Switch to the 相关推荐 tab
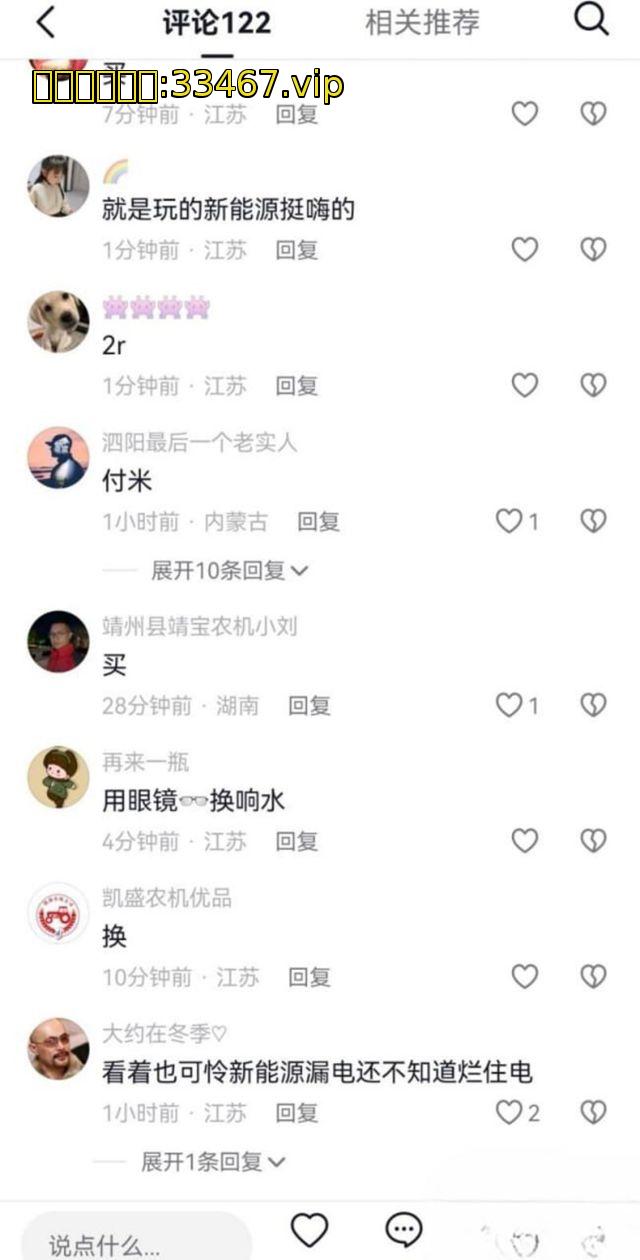This screenshot has width=640, height=1260. (x=422, y=22)
